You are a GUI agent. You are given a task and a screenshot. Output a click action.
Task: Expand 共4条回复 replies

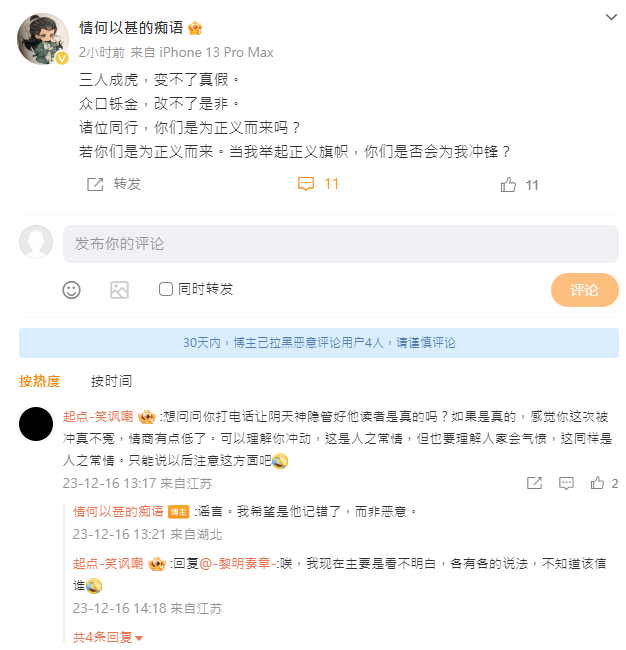click(x=108, y=637)
